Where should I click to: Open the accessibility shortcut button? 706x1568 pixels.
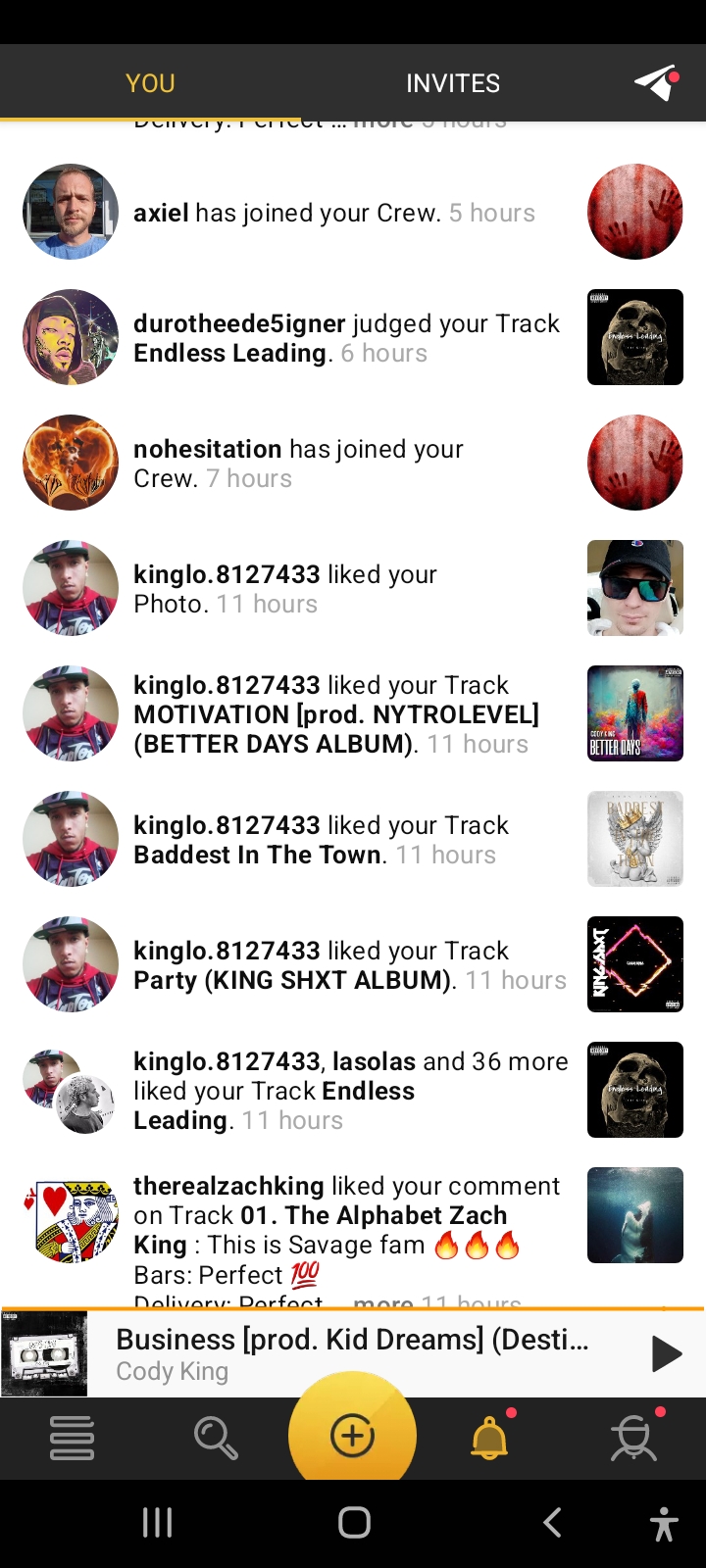(x=664, y=1524)
